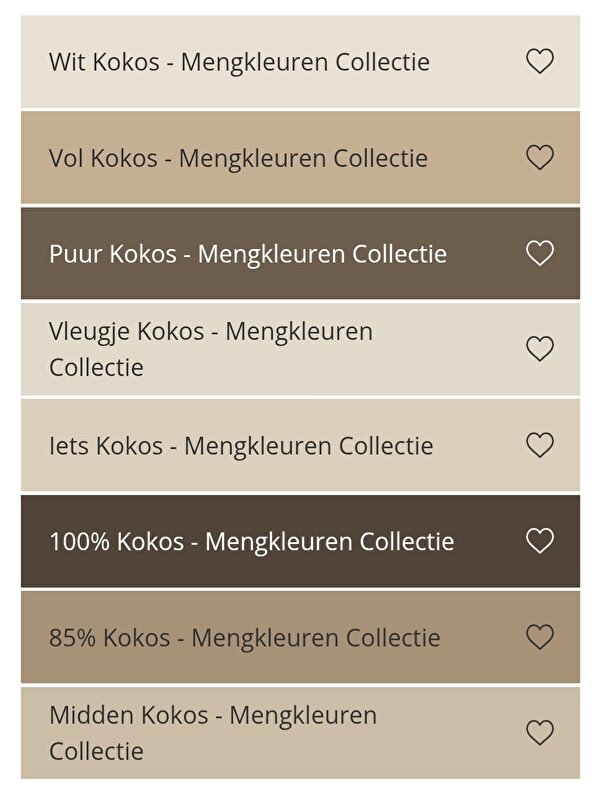The image size is (600, 800).
Task: Open Puur Kokos color swatch
Action: point(248,254)
